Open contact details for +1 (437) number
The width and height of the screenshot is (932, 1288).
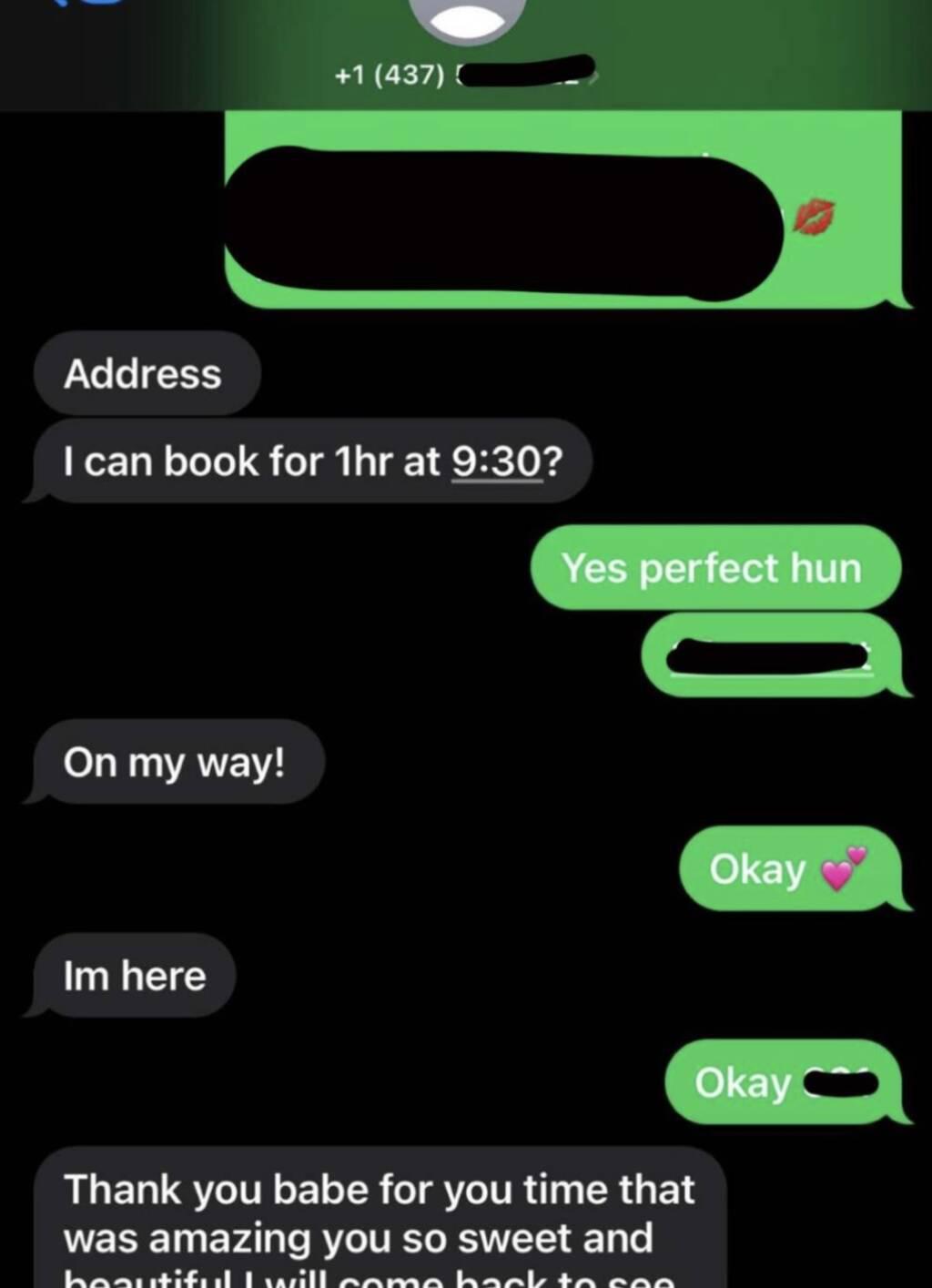coord(464,73)
